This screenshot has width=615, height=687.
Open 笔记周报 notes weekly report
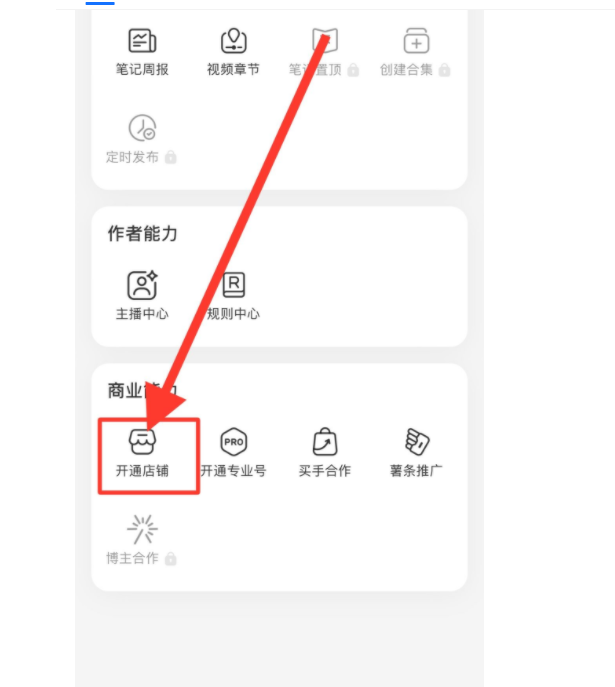pos(142,52)
